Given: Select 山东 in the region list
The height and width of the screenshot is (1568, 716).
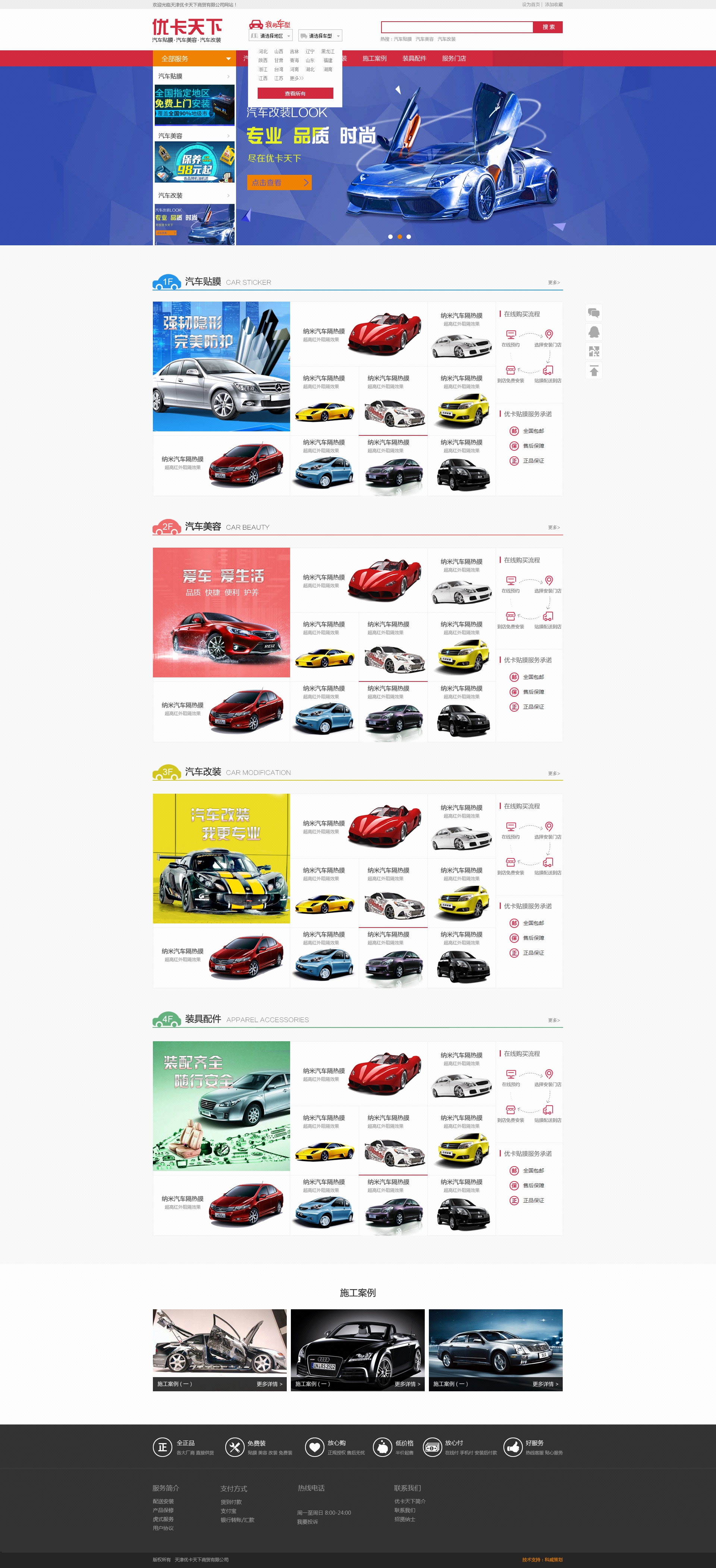Looking at the screenshot, I should click(310, 60).
